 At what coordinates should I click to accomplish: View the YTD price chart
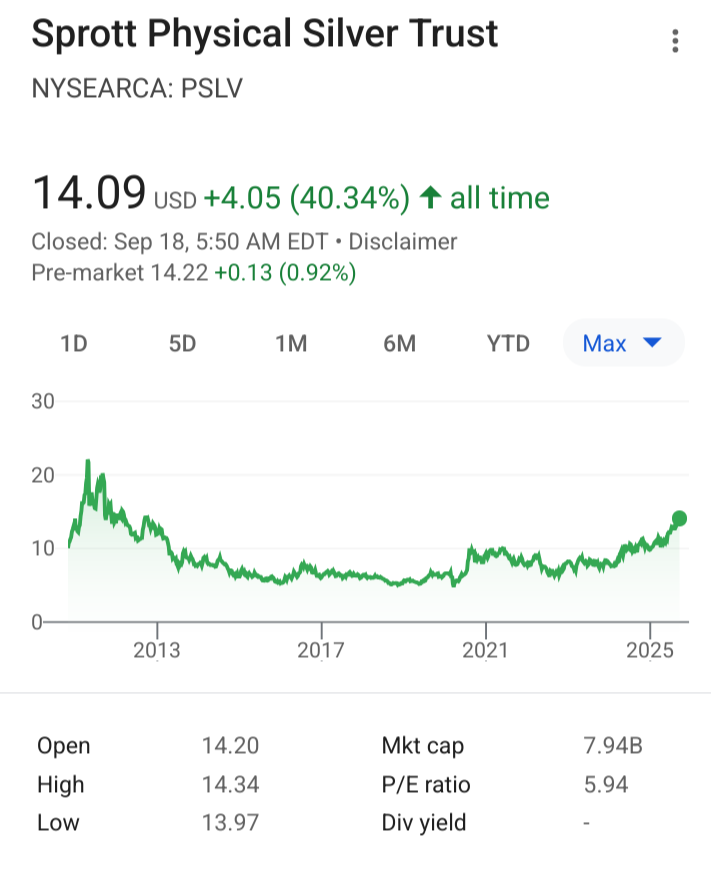[x=508, y=344]
